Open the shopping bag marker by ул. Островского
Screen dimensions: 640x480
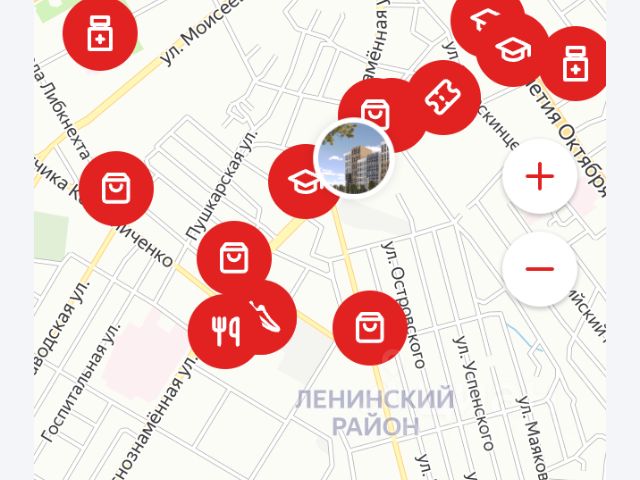(369, 328)
